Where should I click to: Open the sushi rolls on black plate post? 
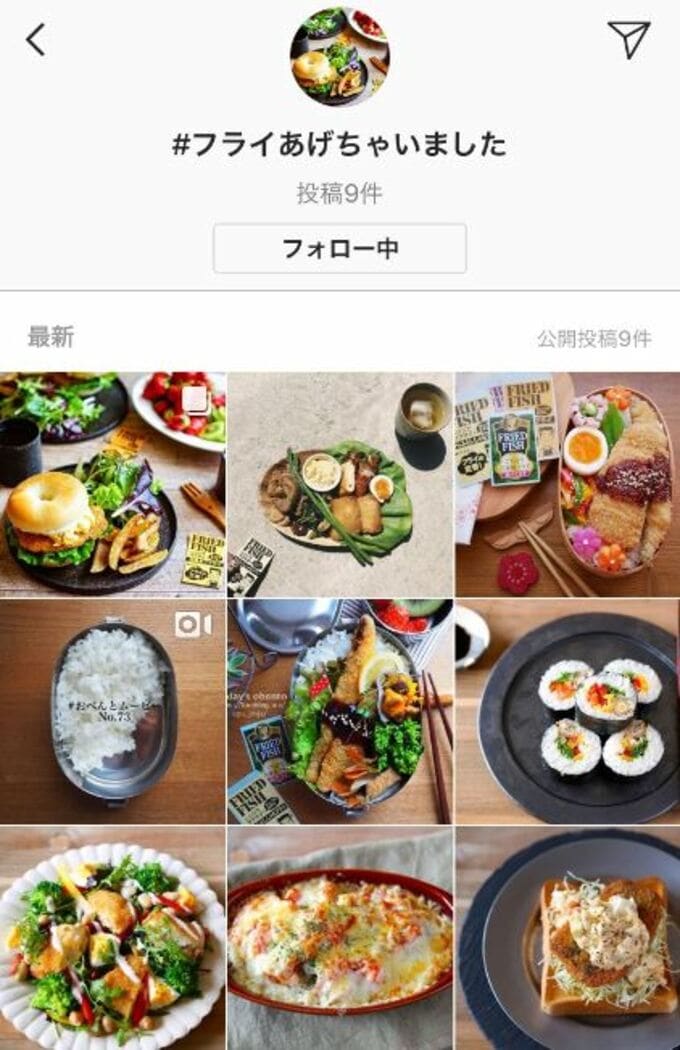(568, 711)
